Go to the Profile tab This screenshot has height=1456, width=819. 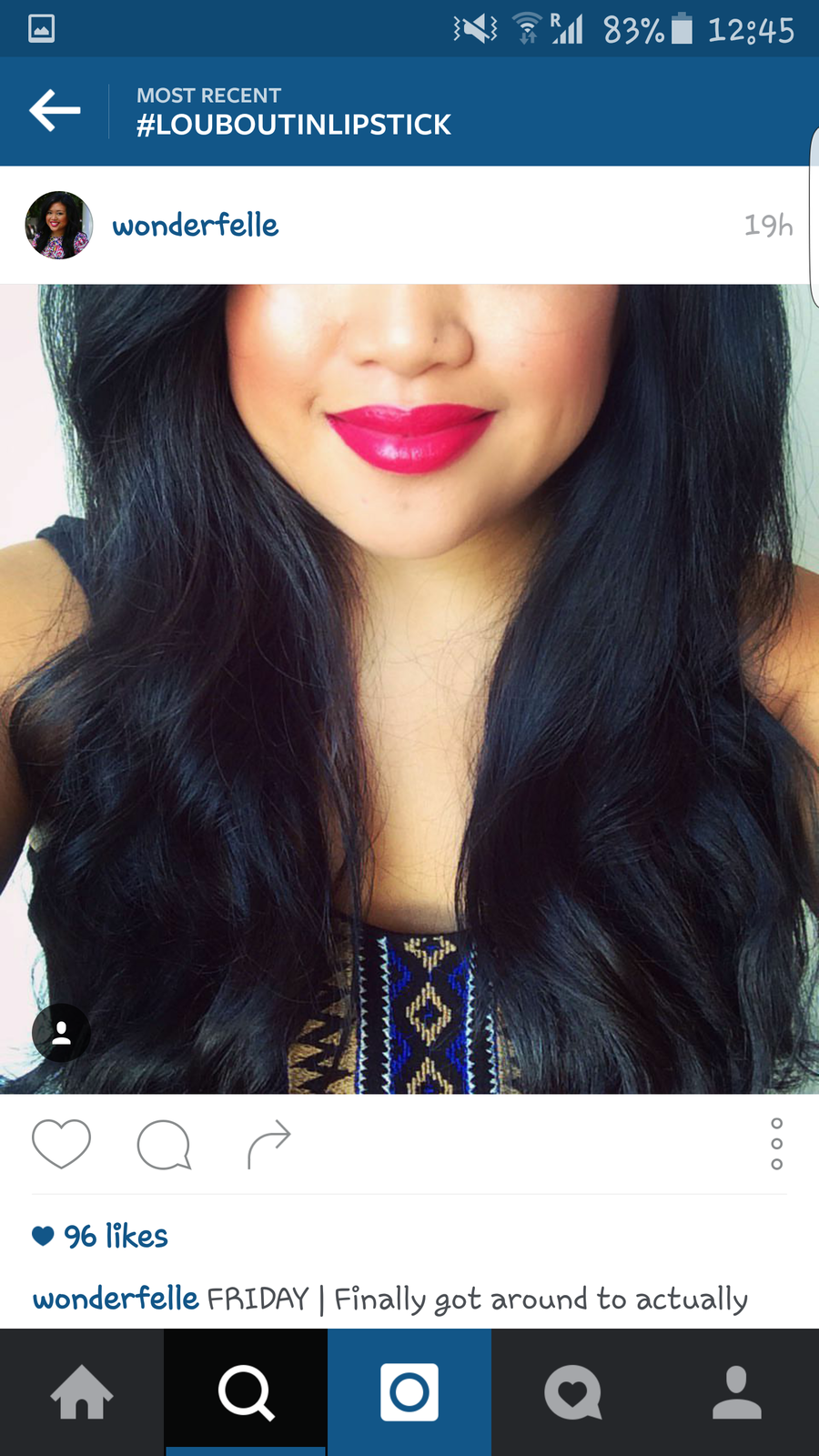pyautogui.click(x=737, y=1392)
